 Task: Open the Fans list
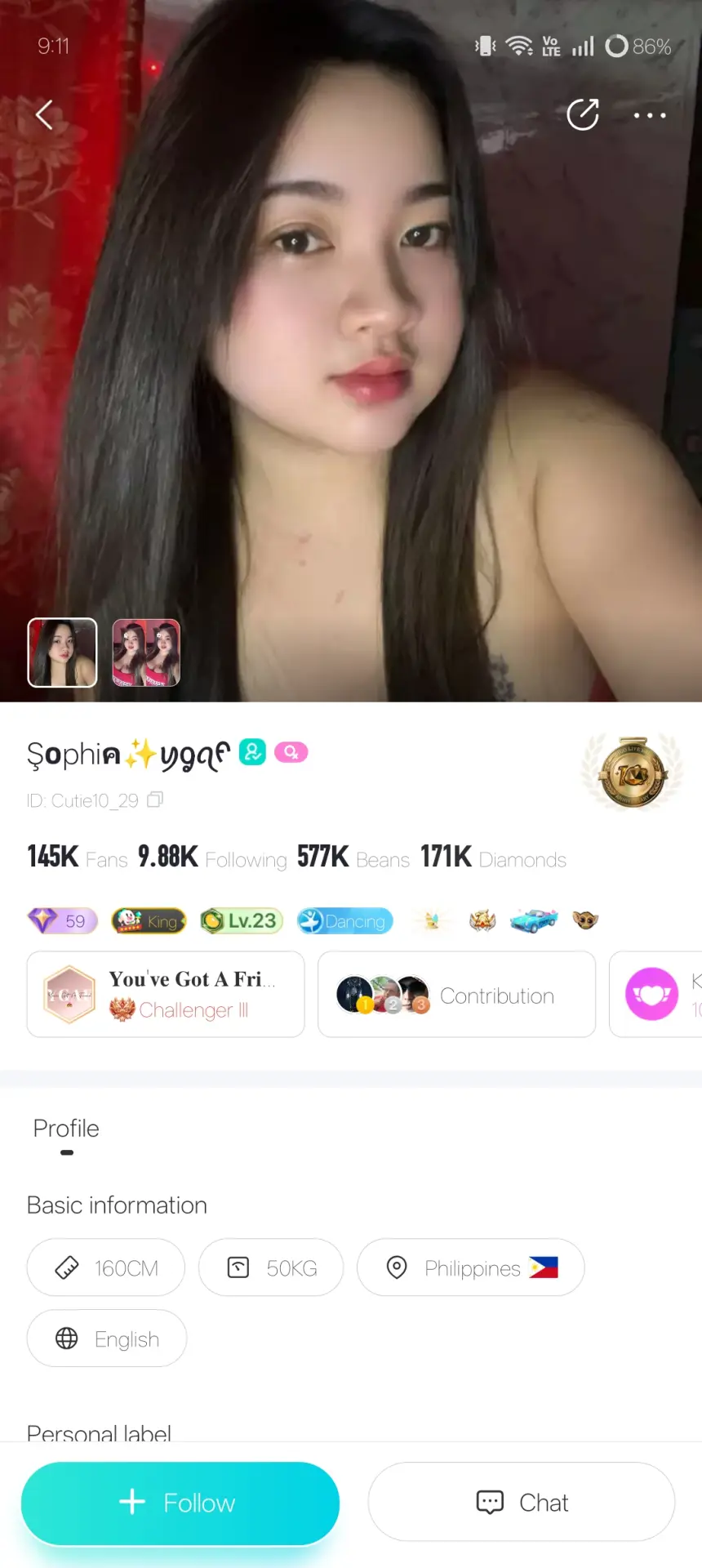(78, 857)
